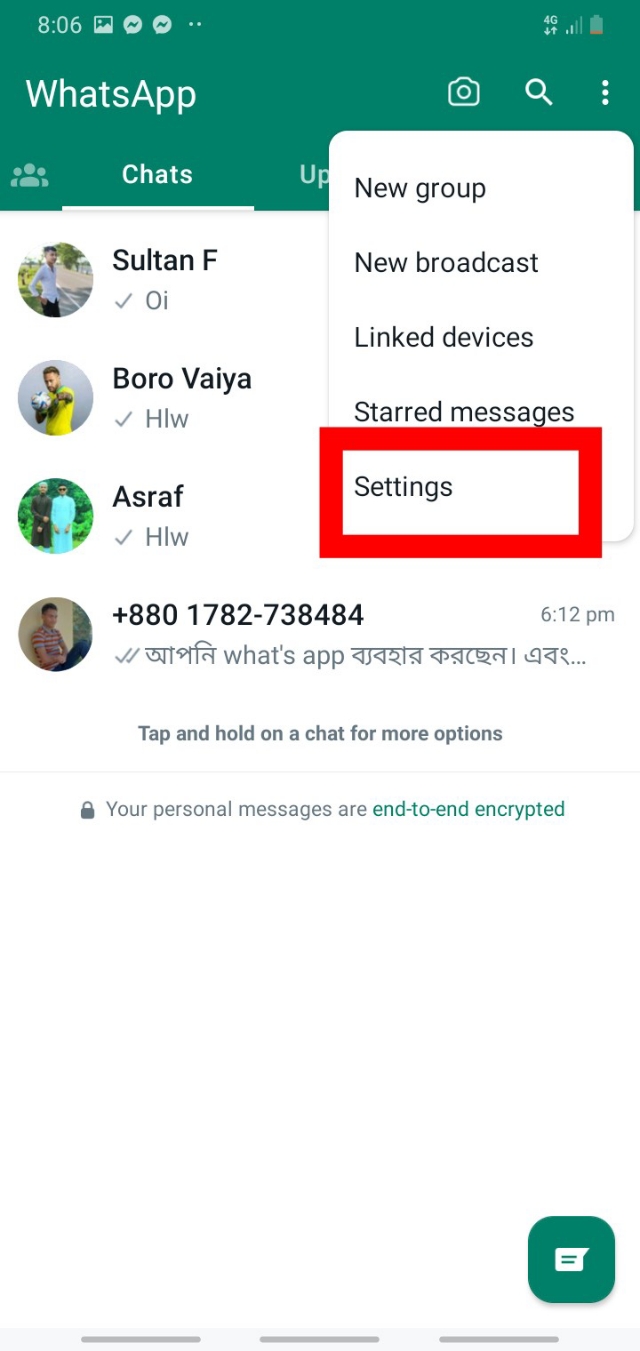This screenshot has height=1351, width=640.
Task: View Sultan F's profile picture
Action: 56,280
